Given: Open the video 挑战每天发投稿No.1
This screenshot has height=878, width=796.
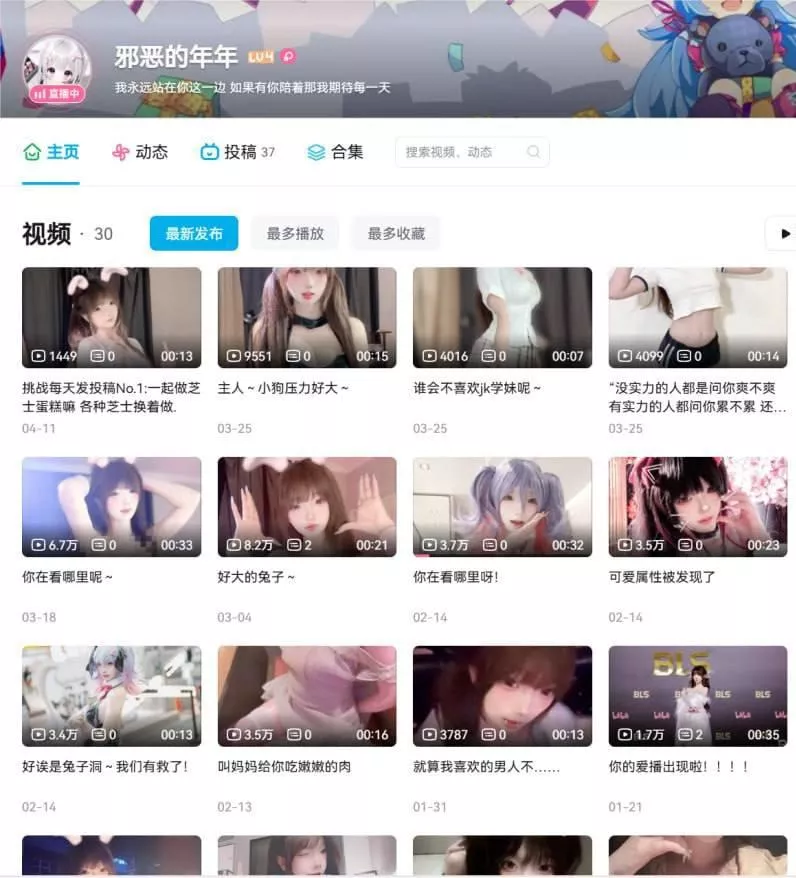Looking at the screenshot, I should pos(112,317).
